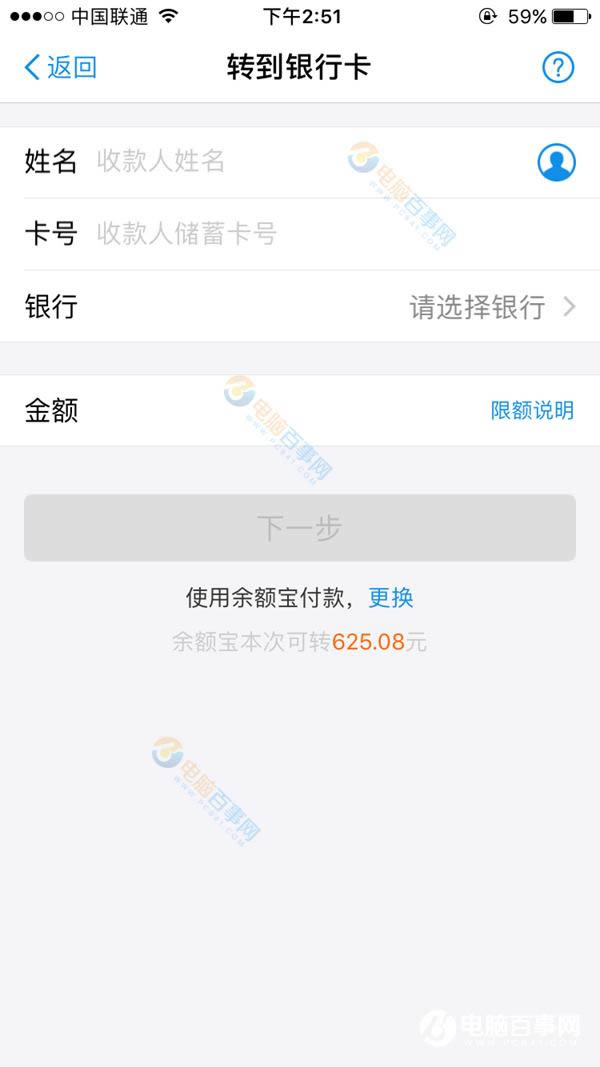Open the help question mark icon

coord(557,68)
